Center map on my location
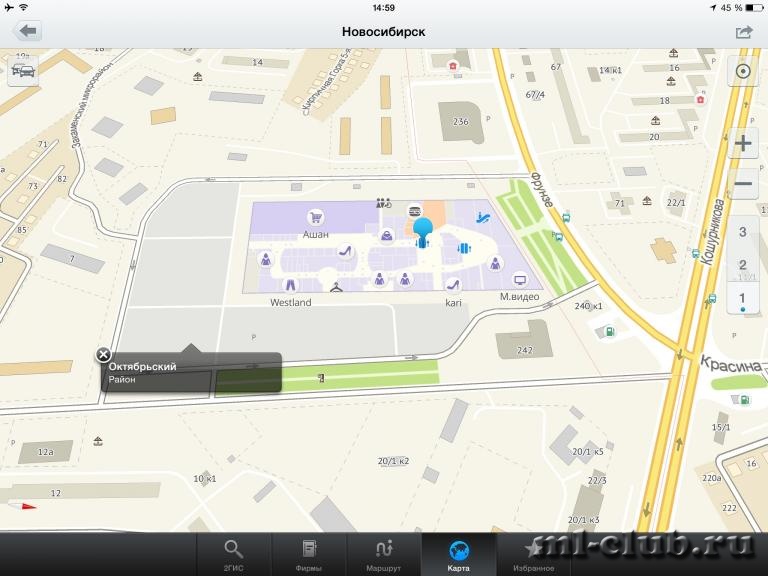The width and height of the screenshot is (768, 576). [743, 72]
